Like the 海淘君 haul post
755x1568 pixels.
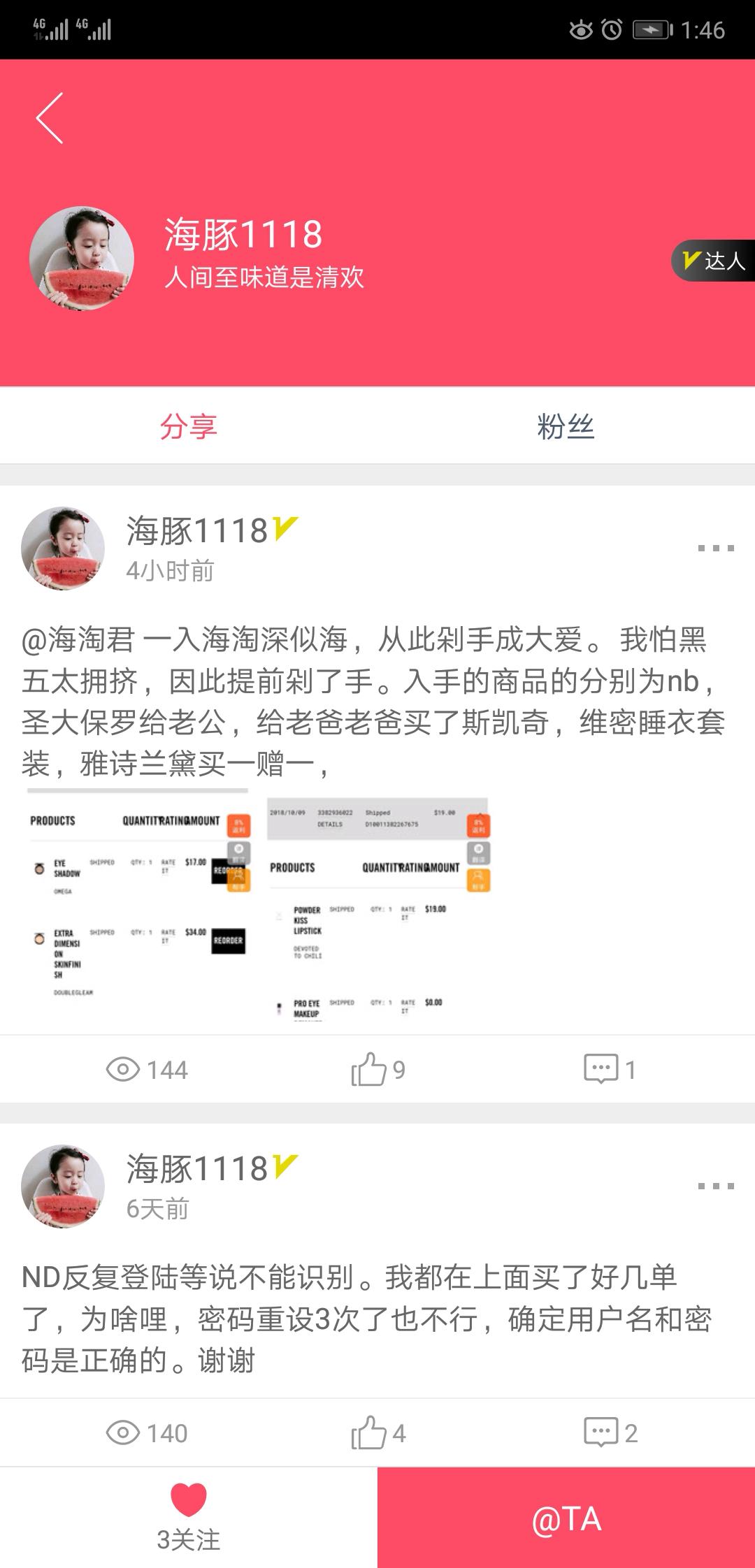click(x=377, y=1069)
